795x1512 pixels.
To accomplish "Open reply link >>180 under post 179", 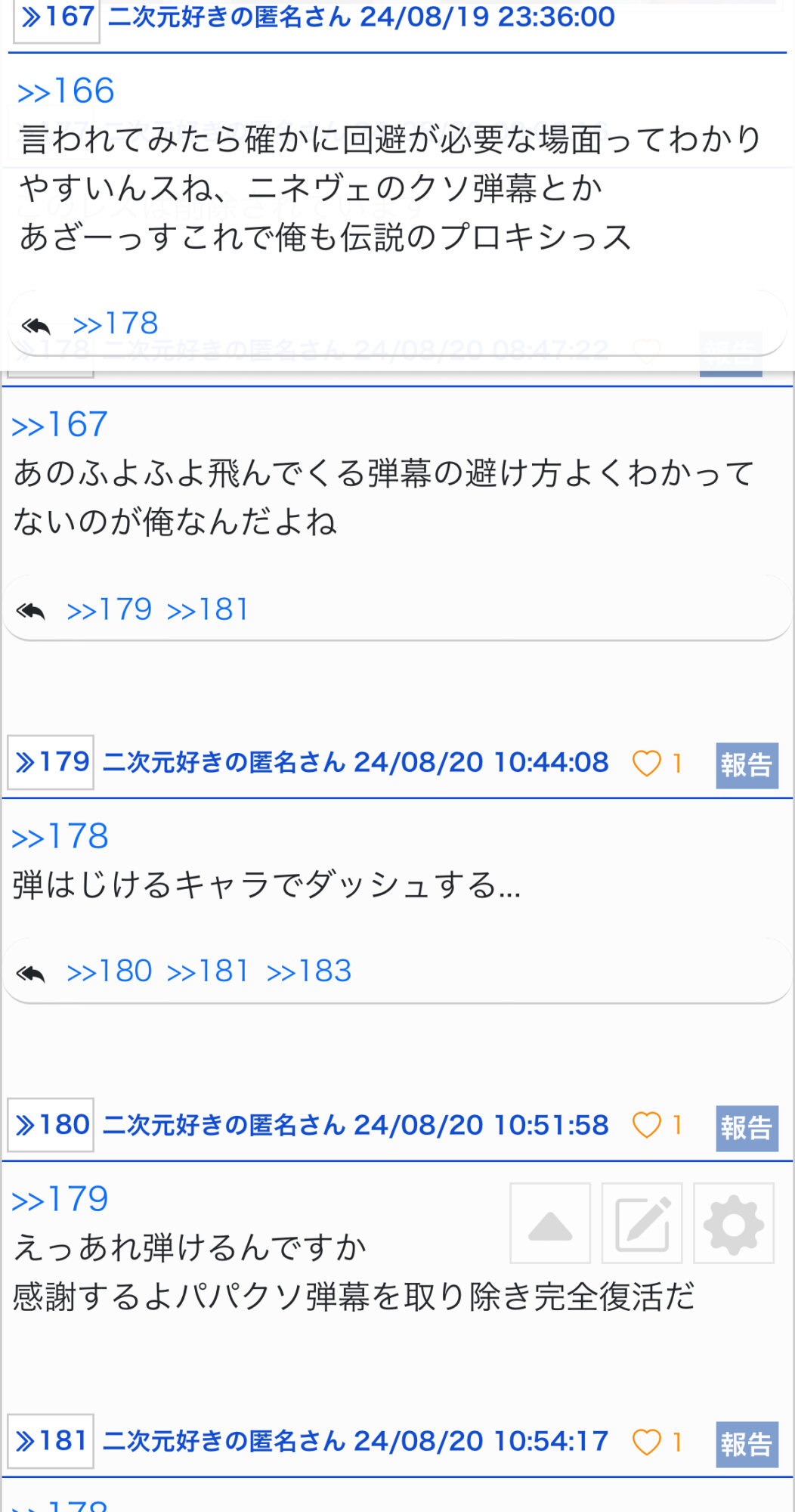I will [110, 971].
